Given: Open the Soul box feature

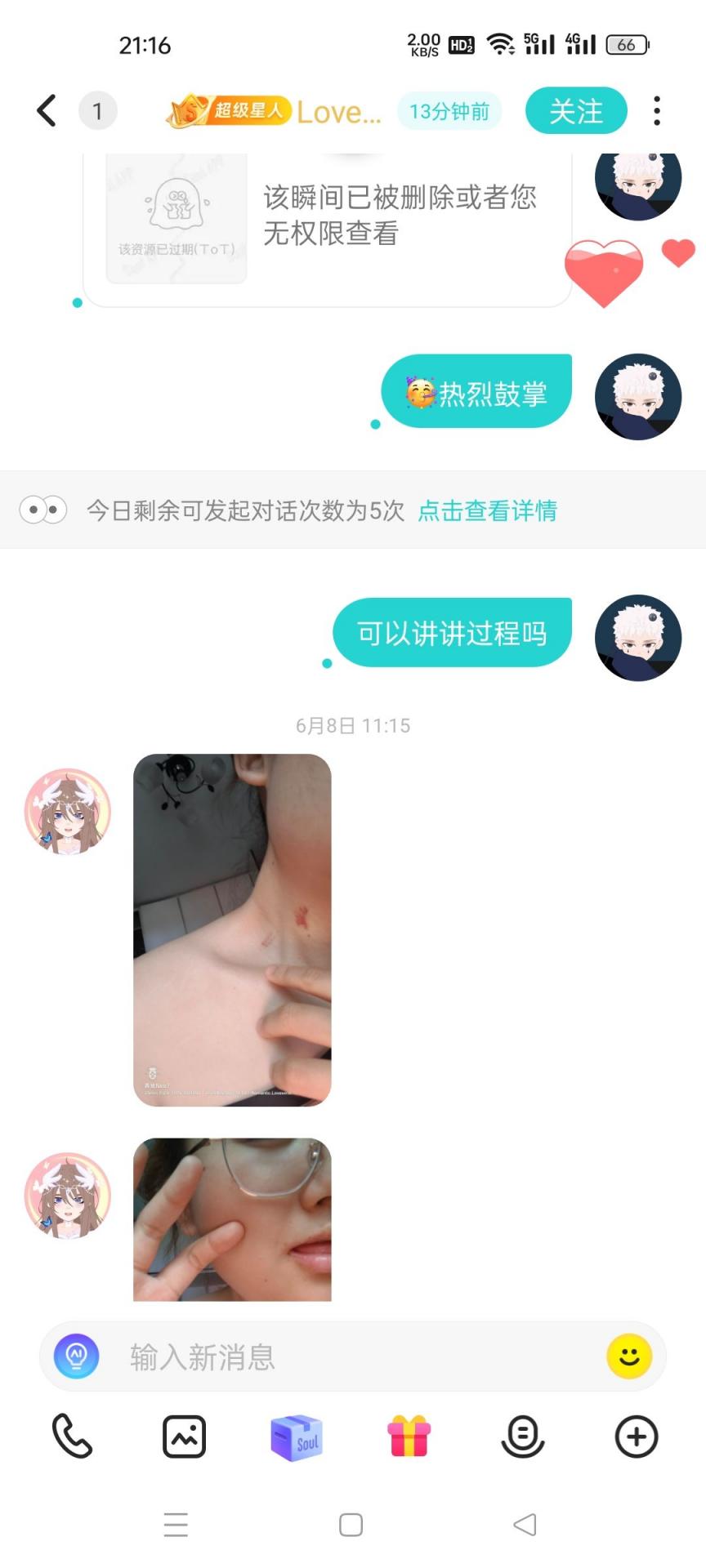Looking at the screenshot, I should [297, 1437].
